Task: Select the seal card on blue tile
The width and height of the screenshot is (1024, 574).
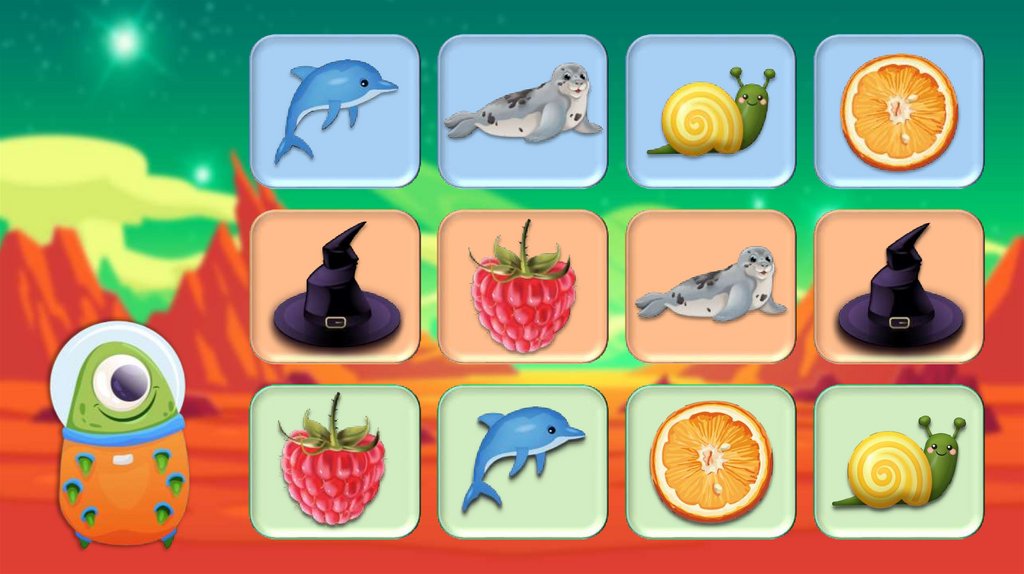Action: pos(522,111)
